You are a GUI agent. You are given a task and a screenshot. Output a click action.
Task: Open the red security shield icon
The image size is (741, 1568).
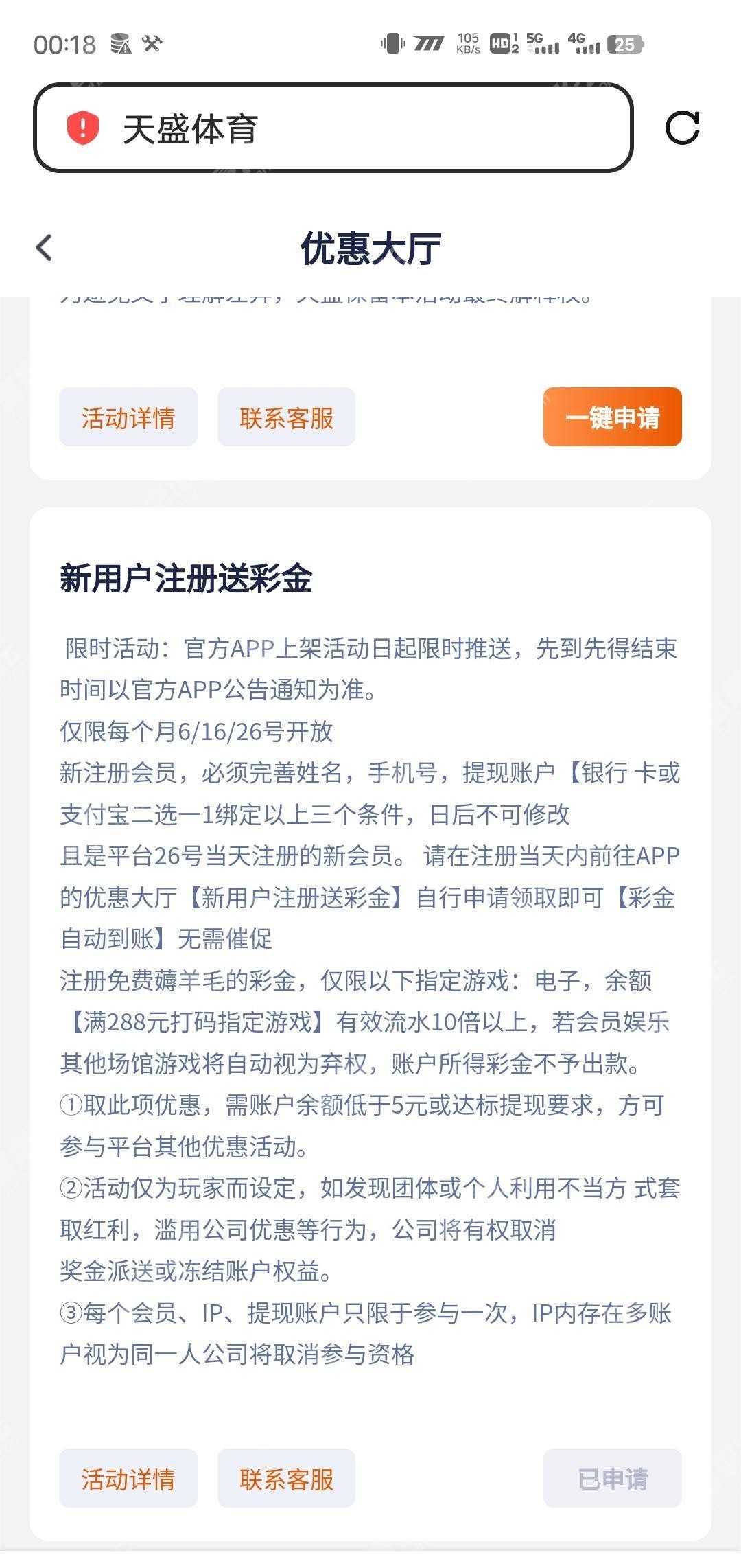coord(83,128)
